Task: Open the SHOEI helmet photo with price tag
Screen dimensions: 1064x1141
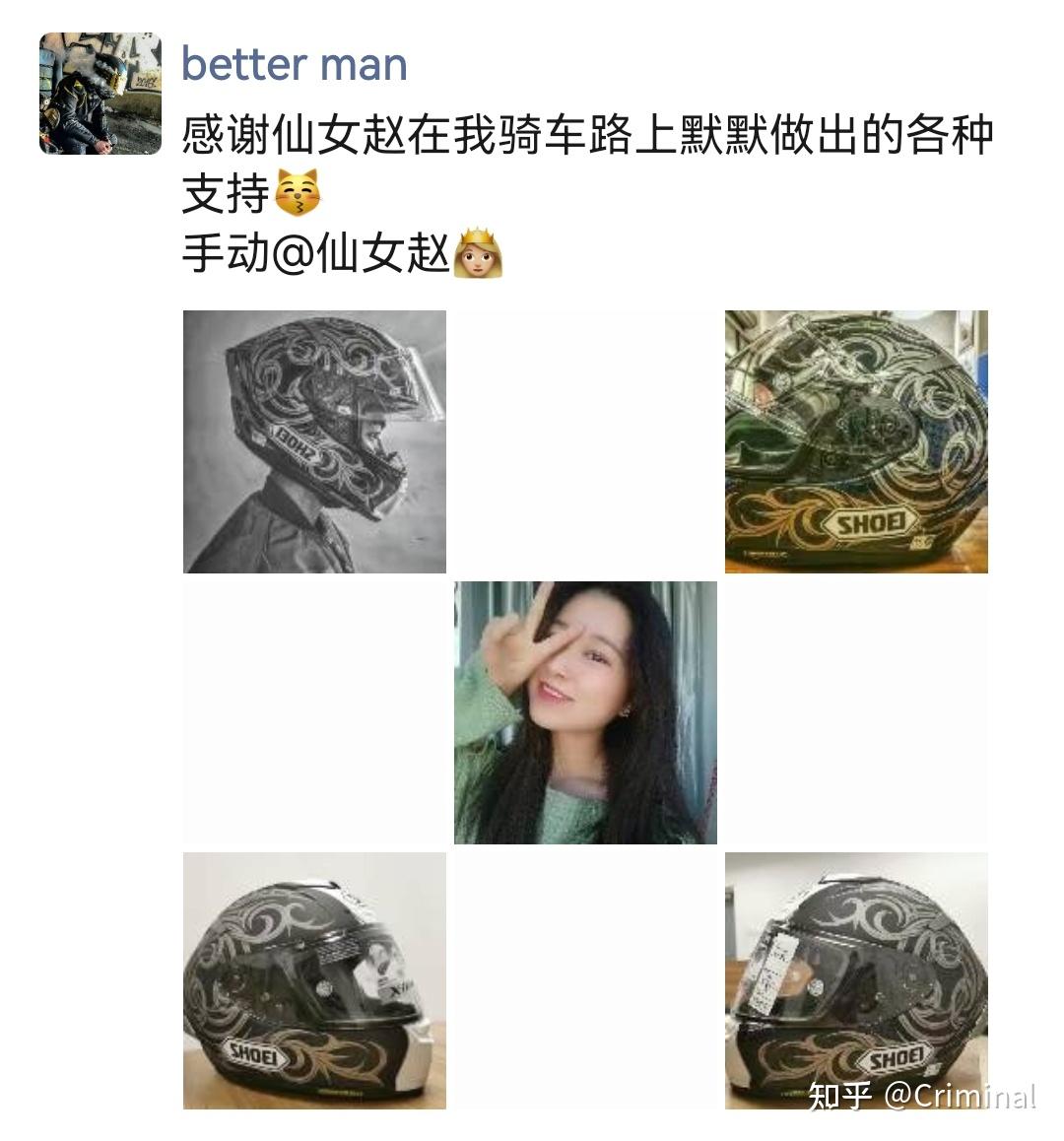Action: pos(855,980)
